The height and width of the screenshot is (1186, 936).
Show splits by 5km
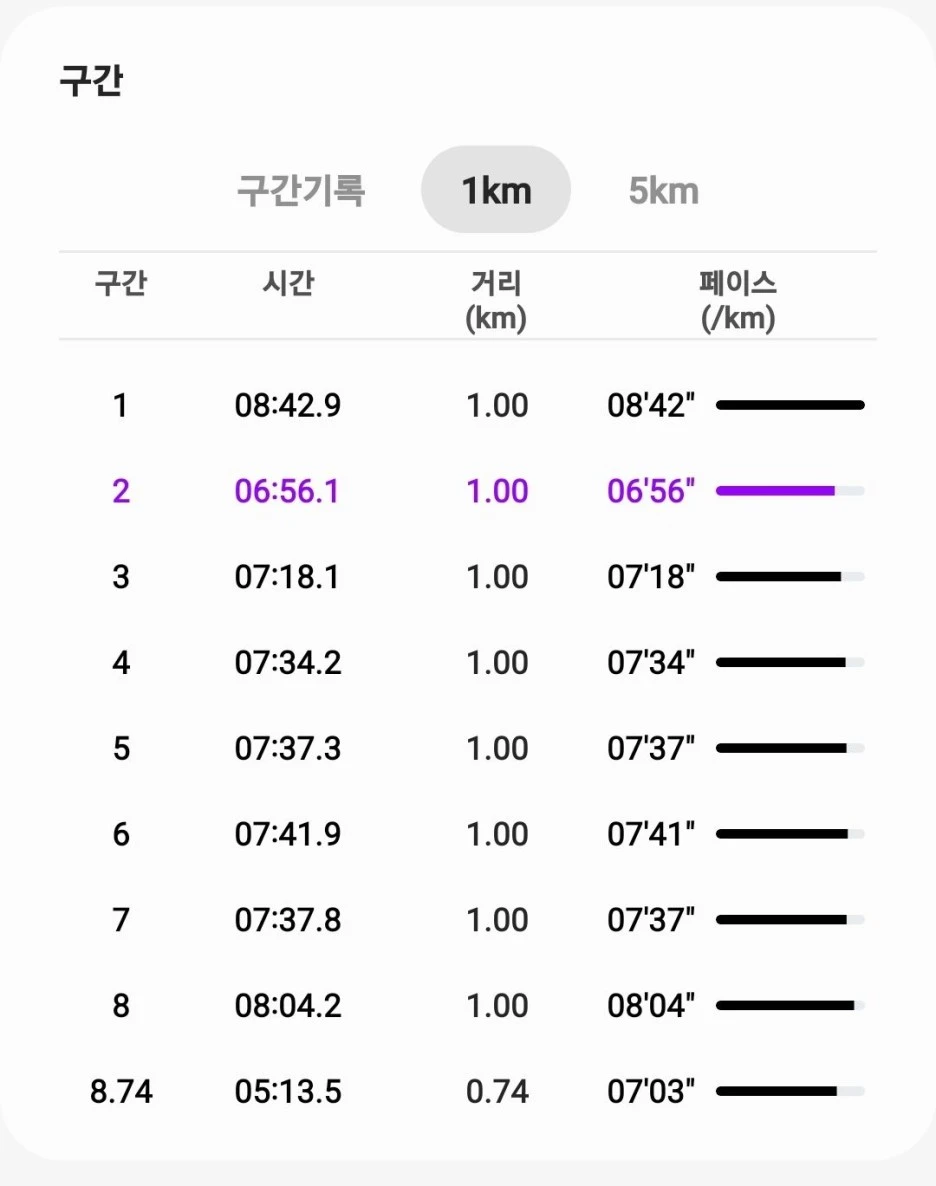663,190
